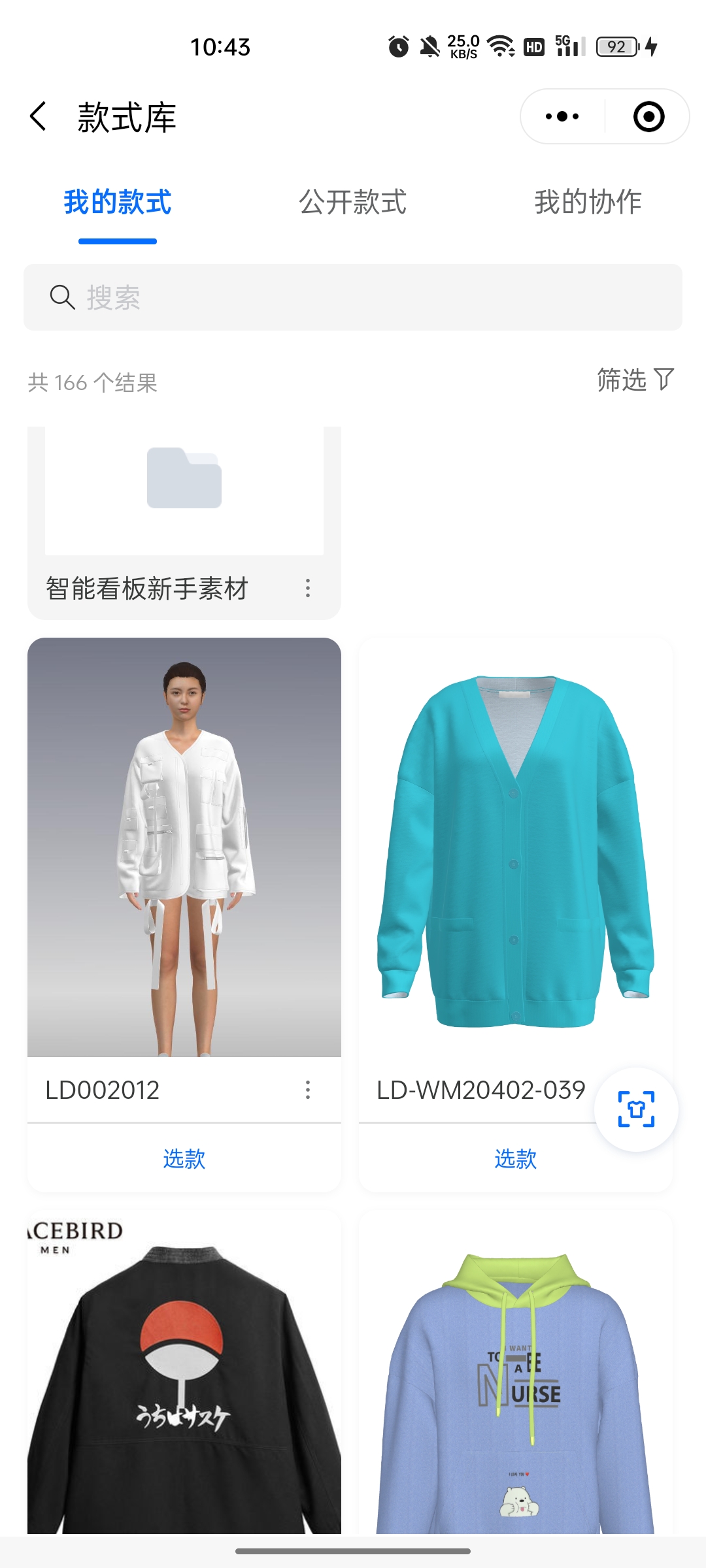706x1568 pixels.
Task: Select 我的款式 tab
Action: point(118,202)
